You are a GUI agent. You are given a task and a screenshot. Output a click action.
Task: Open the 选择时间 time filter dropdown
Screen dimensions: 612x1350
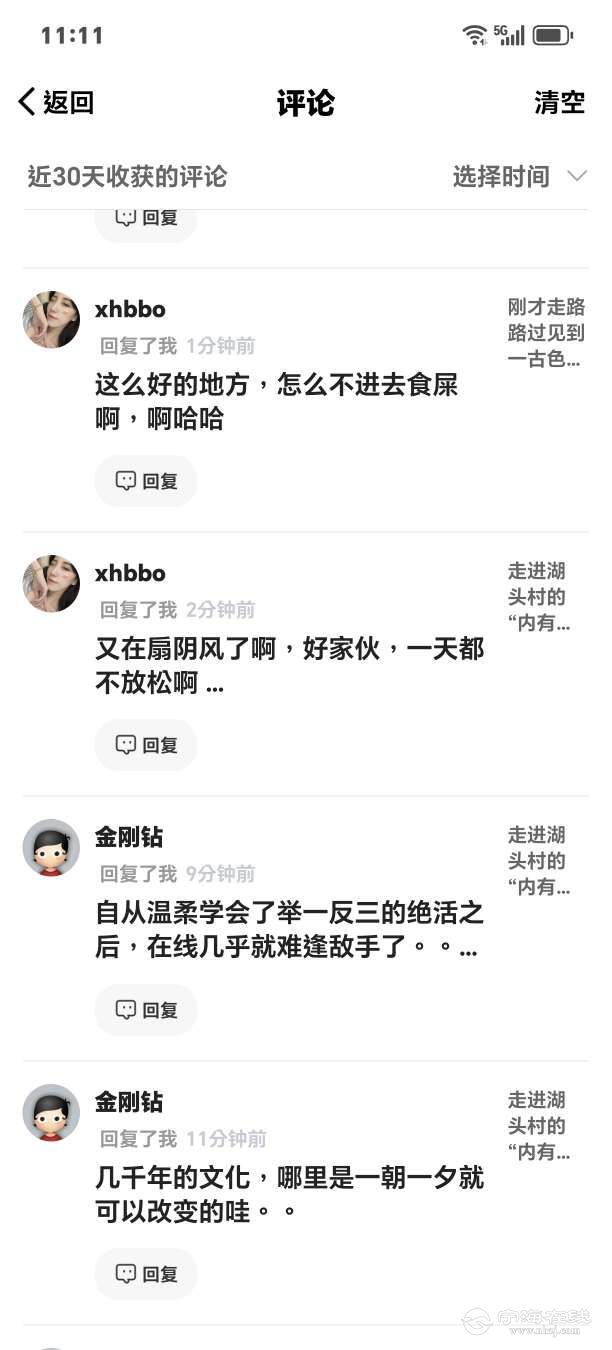(518, 177)
